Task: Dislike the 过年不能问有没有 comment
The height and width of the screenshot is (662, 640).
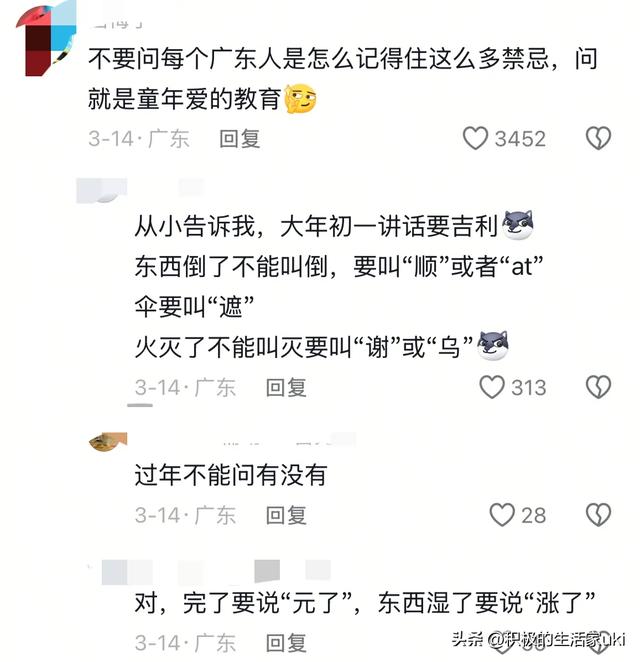Action: point(598,515)
